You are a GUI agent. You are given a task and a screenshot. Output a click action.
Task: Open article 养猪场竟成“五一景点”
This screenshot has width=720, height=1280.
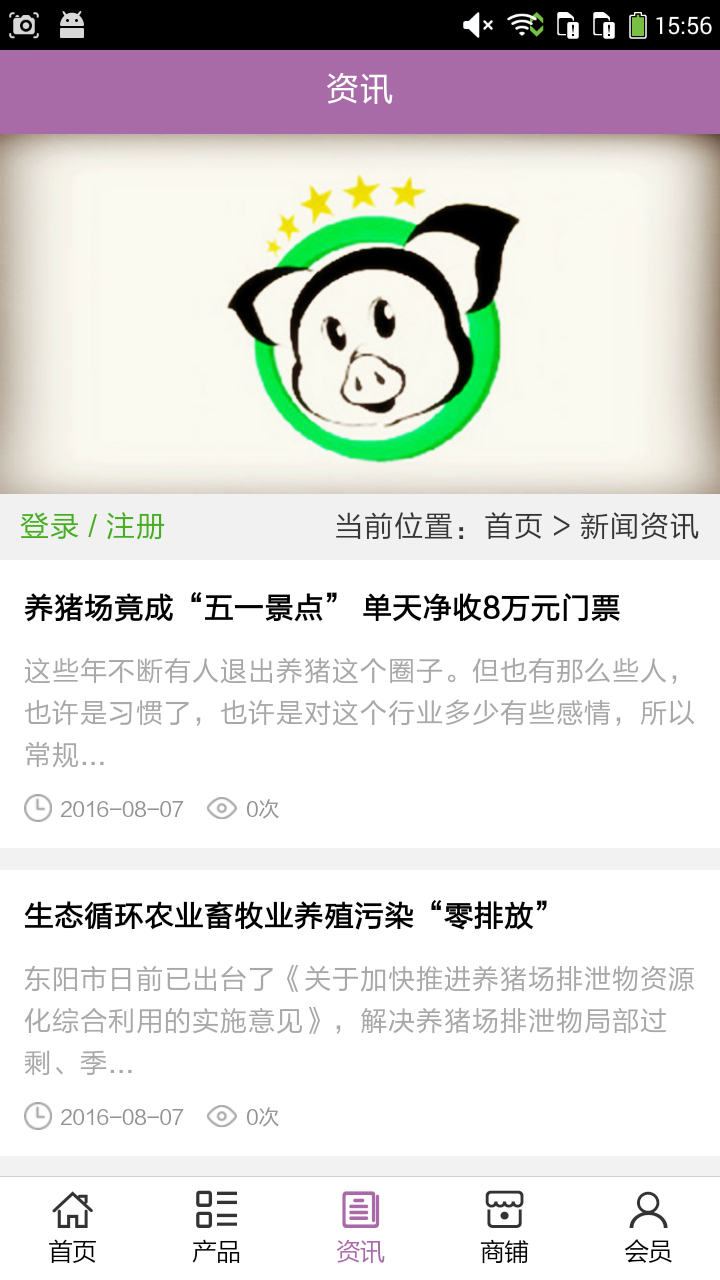pyautogui.click(x=322, y=608)
